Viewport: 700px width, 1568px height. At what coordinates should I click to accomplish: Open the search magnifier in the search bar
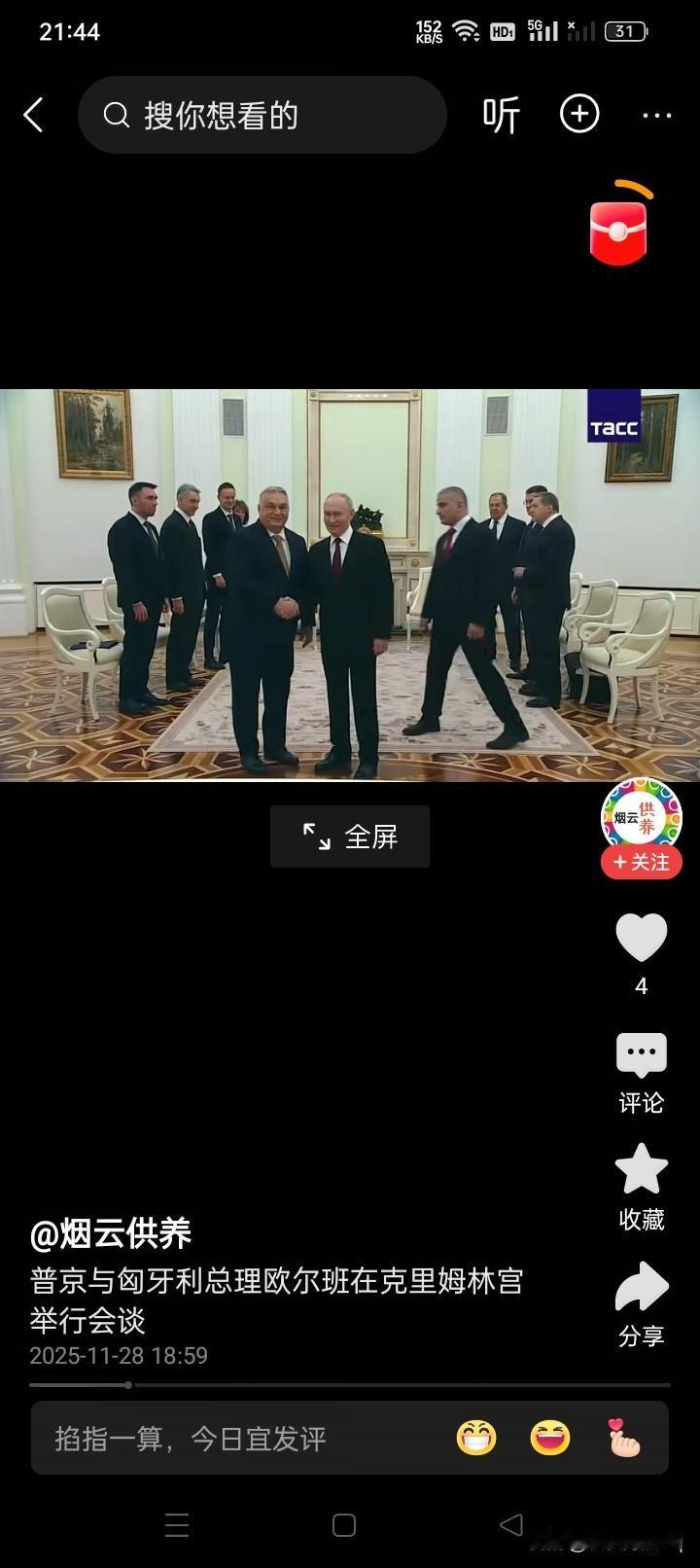117,114
